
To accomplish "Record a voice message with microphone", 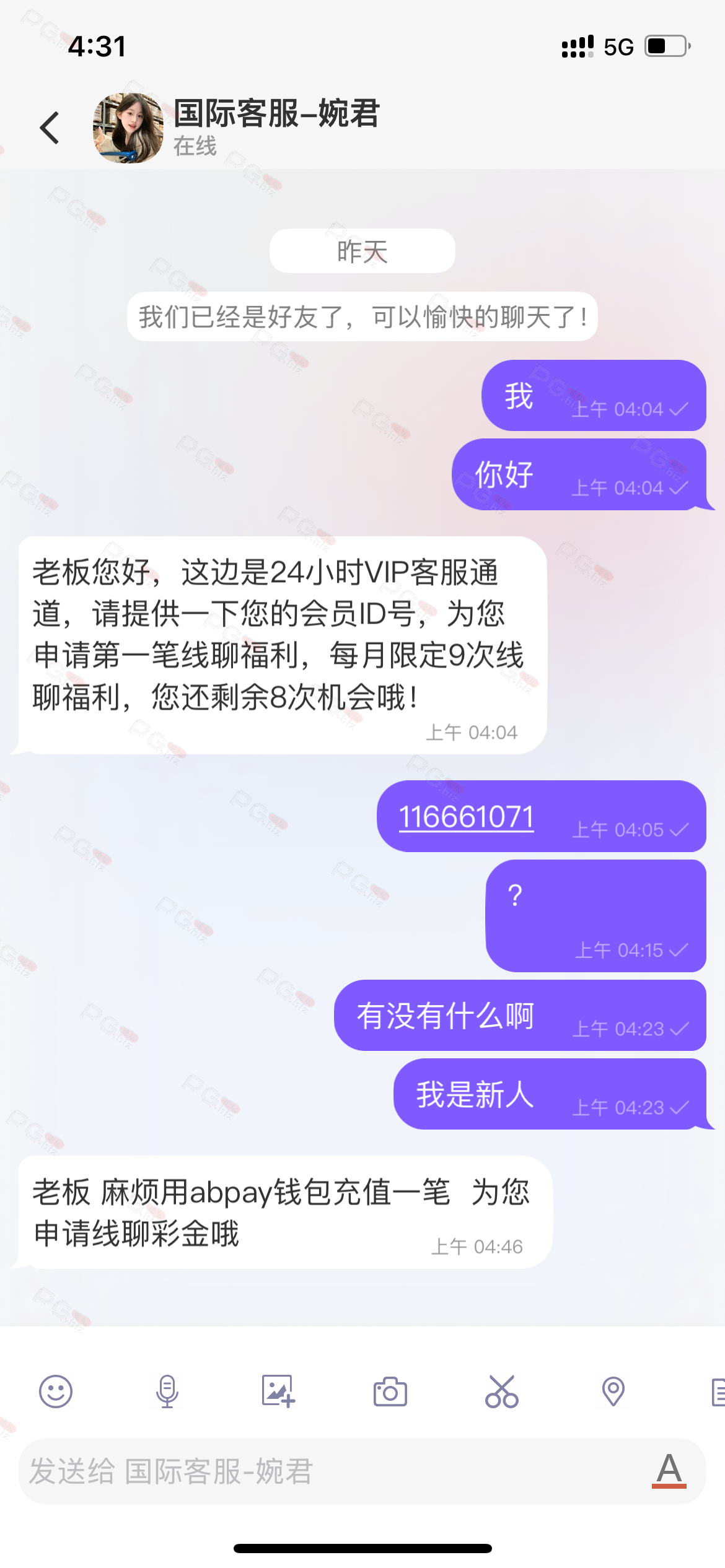I will click(x=167, y=1392).
